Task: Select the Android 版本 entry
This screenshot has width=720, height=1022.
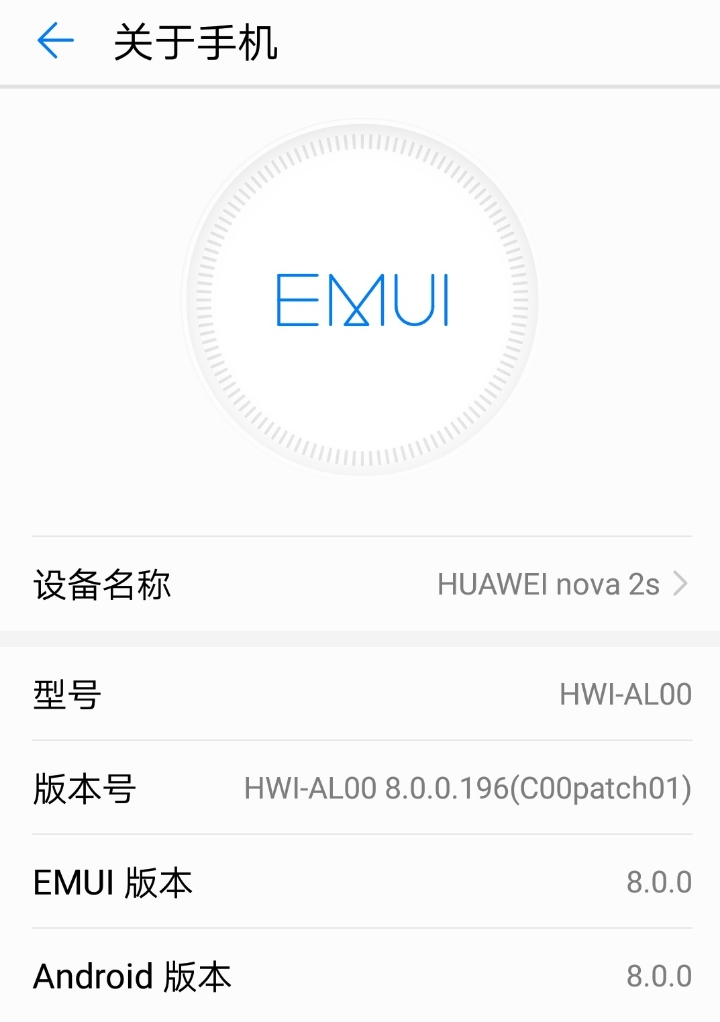Action: pyautogui.click(x=360, y=976)
